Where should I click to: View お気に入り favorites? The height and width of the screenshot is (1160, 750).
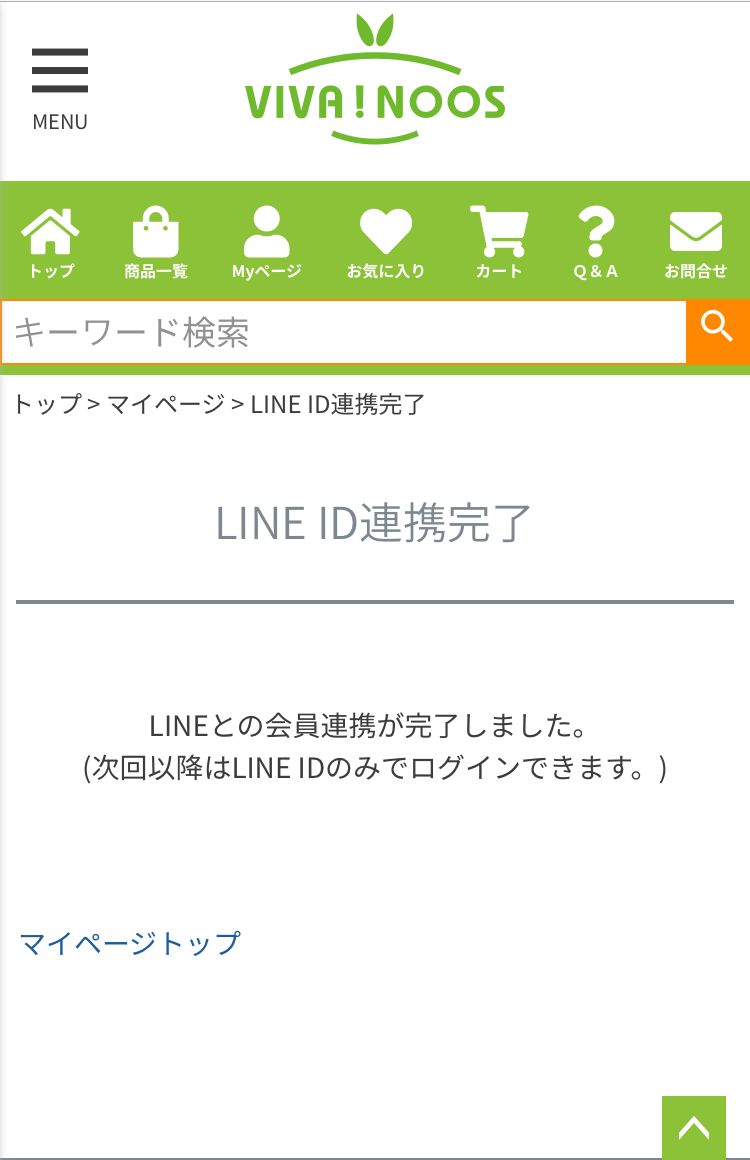tap(386, 243)
